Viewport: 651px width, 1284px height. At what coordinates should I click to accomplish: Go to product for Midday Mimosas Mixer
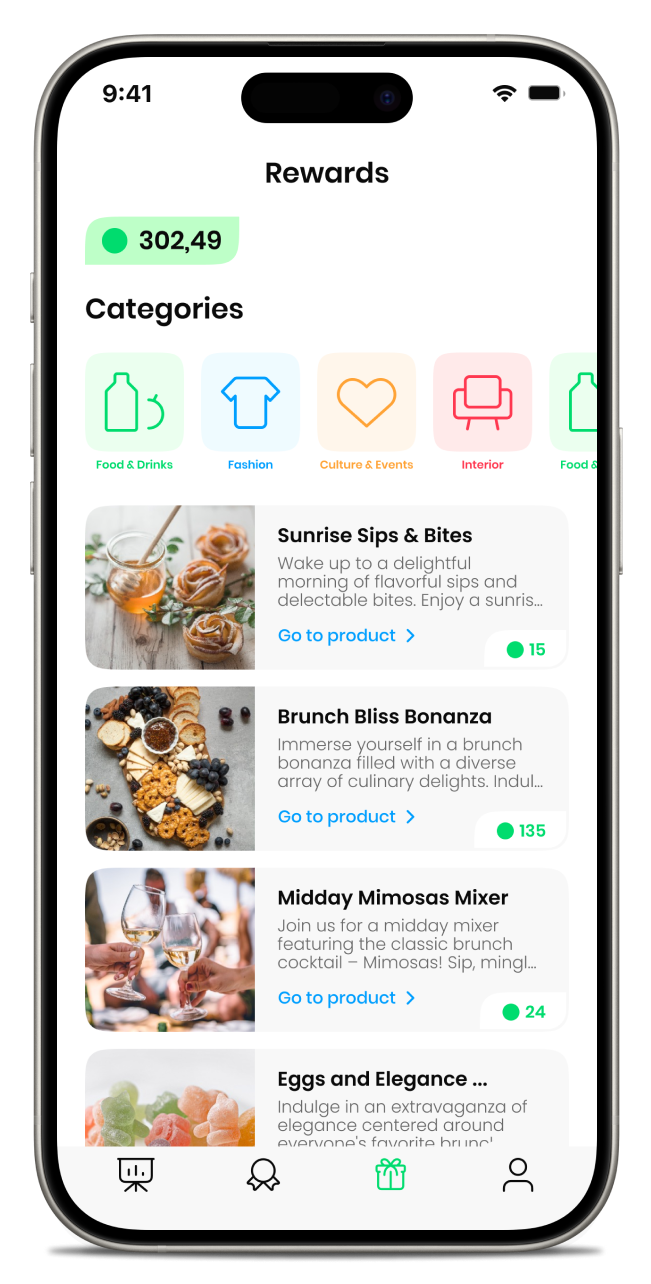[346, 998]
